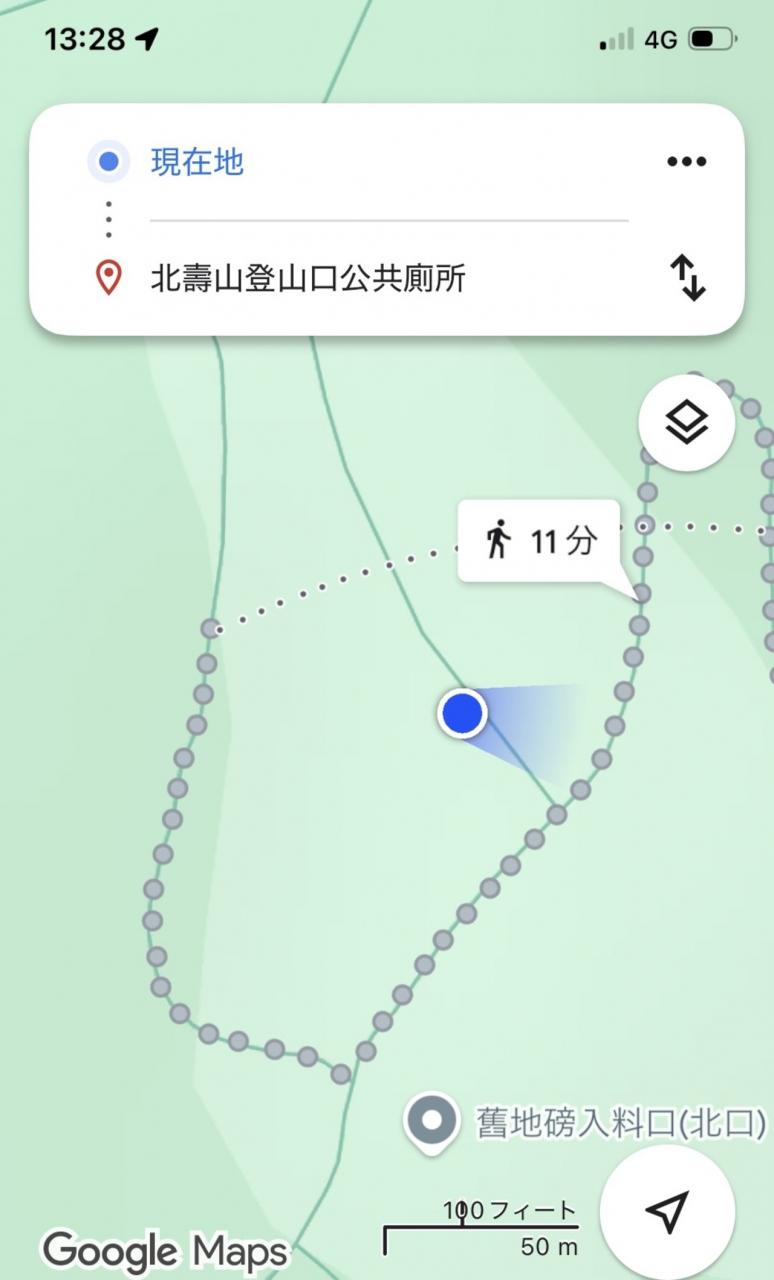Open the map layers selector

687,424
